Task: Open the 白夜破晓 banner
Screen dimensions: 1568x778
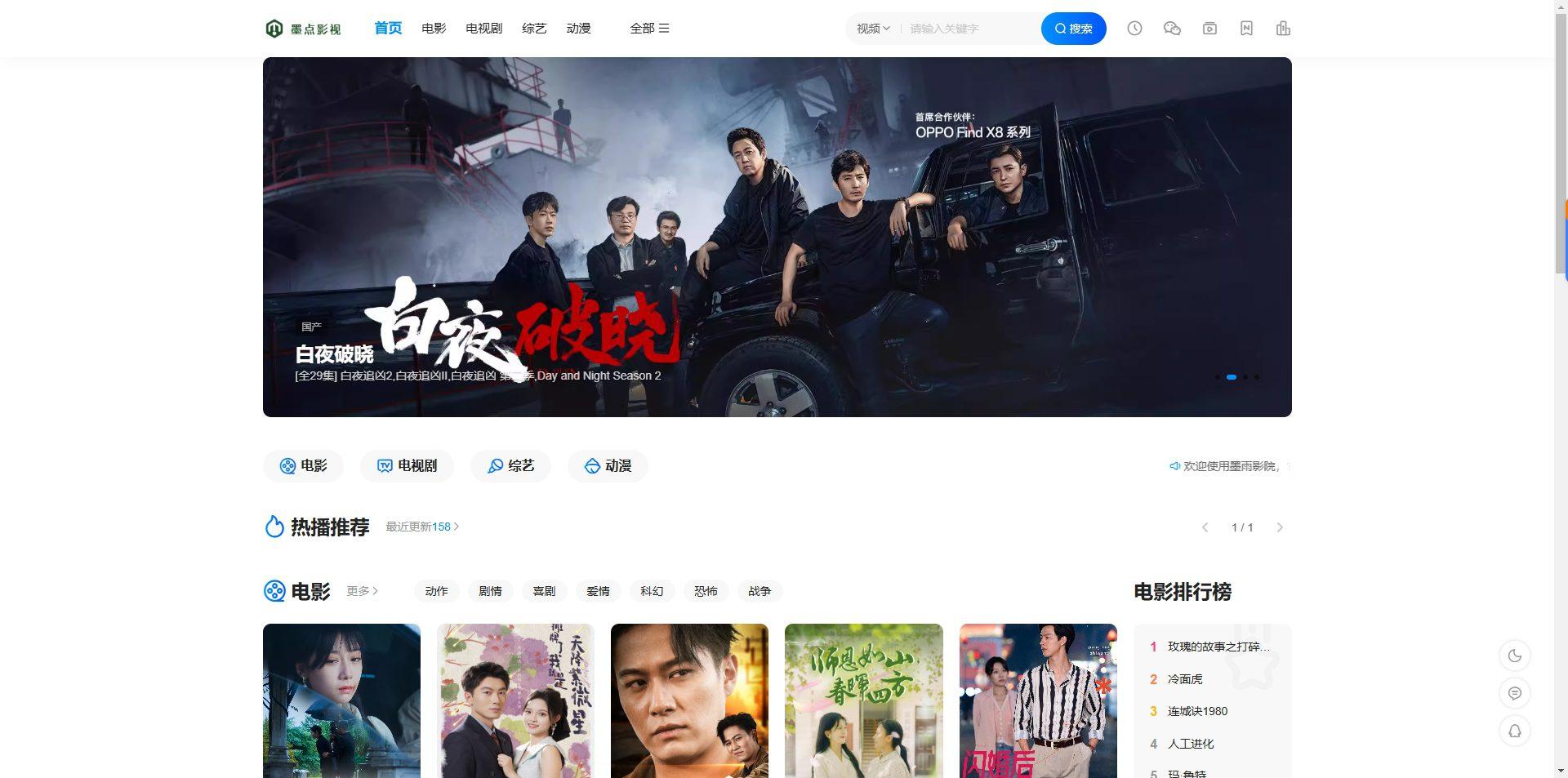Action: click(x=776, y=237)
